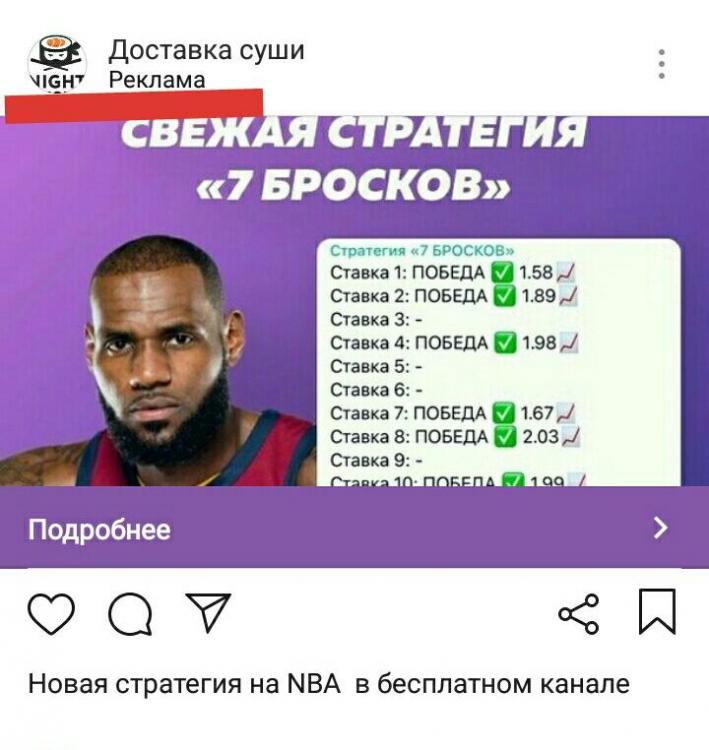
Task: Share the post externally
Action: pos(579,613)
